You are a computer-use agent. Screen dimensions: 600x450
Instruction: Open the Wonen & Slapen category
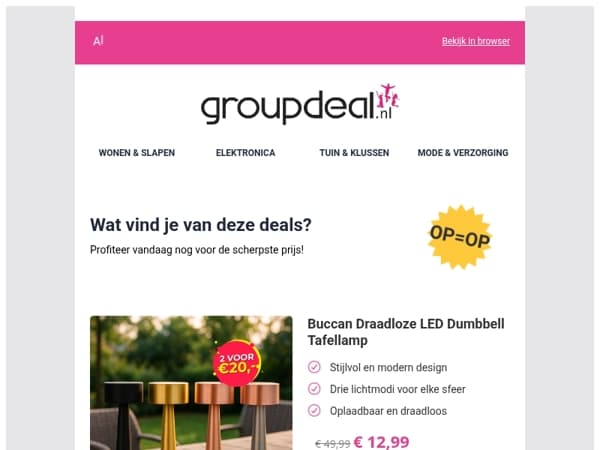[137, 153]
